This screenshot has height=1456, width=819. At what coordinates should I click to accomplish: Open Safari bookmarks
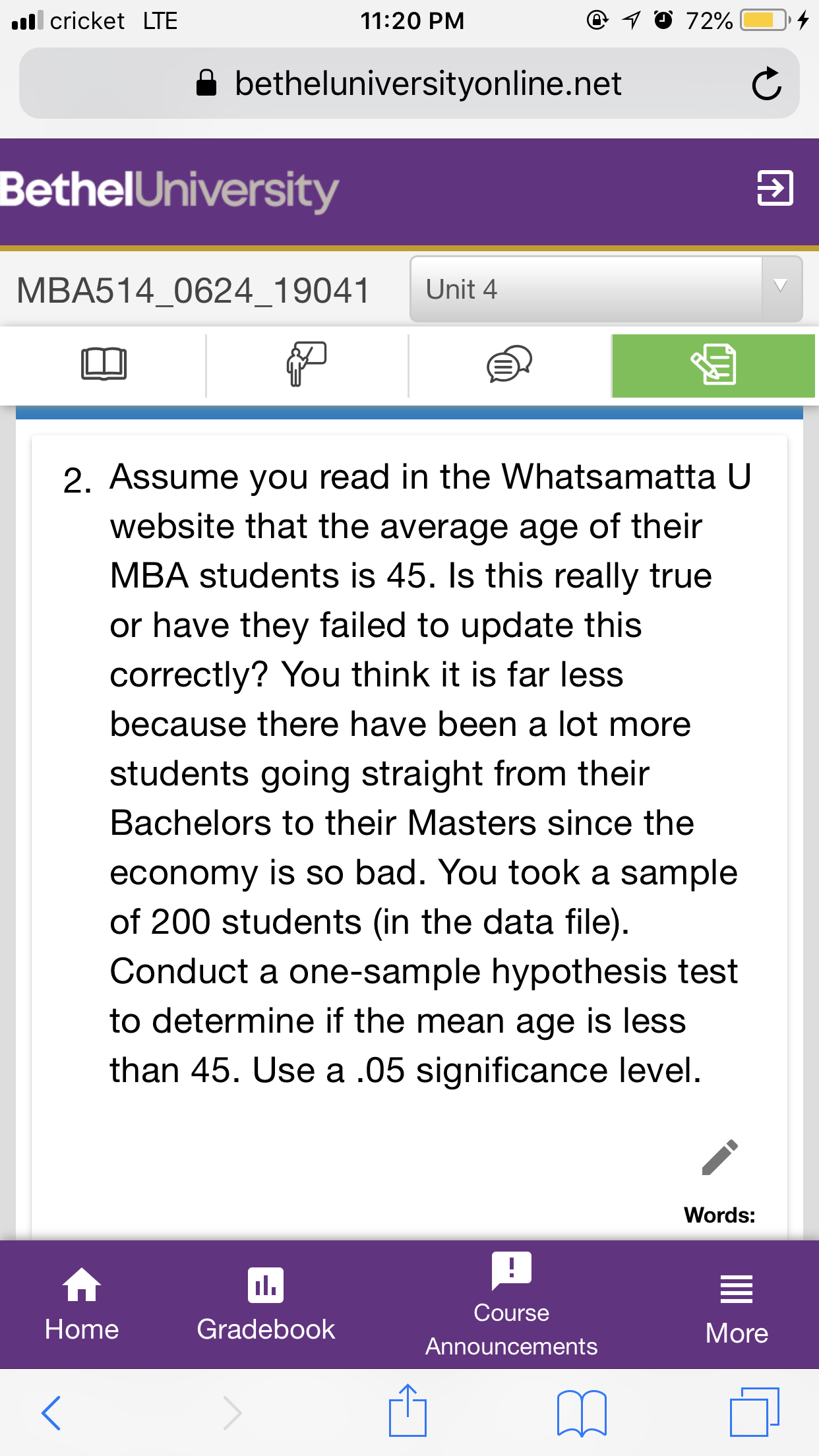(x=582, y=1412)
